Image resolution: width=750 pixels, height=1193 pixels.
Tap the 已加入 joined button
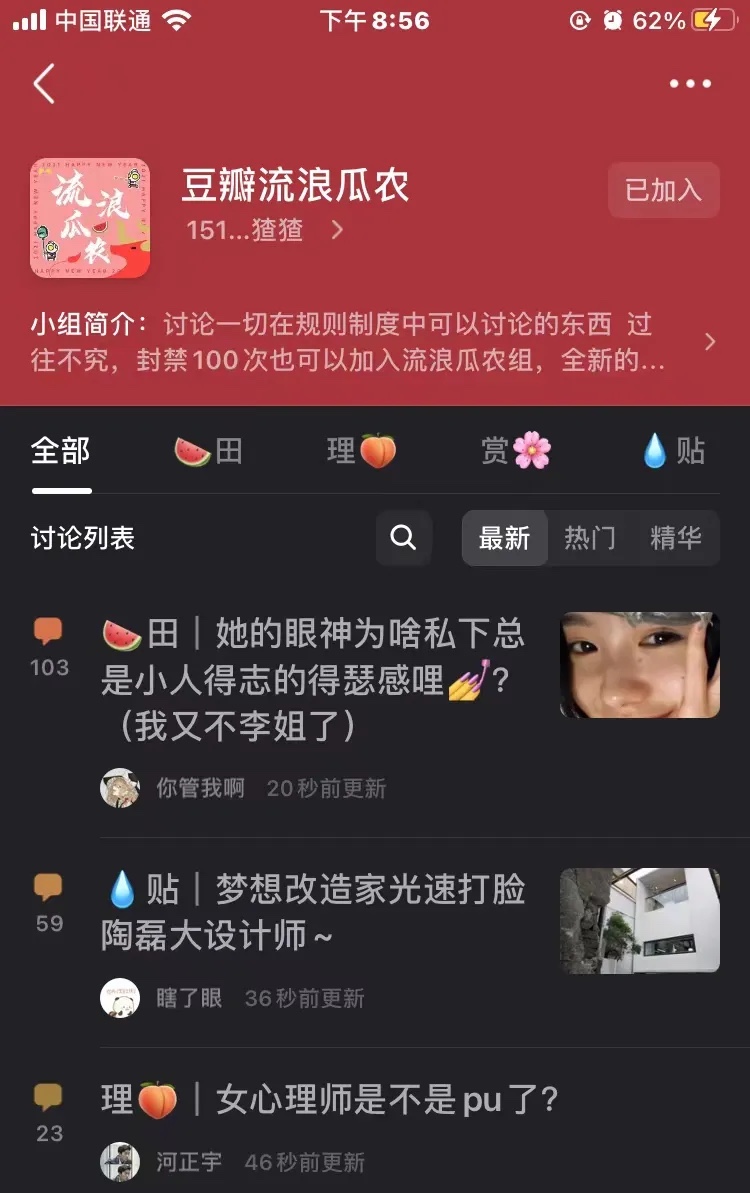click(663, 190)
